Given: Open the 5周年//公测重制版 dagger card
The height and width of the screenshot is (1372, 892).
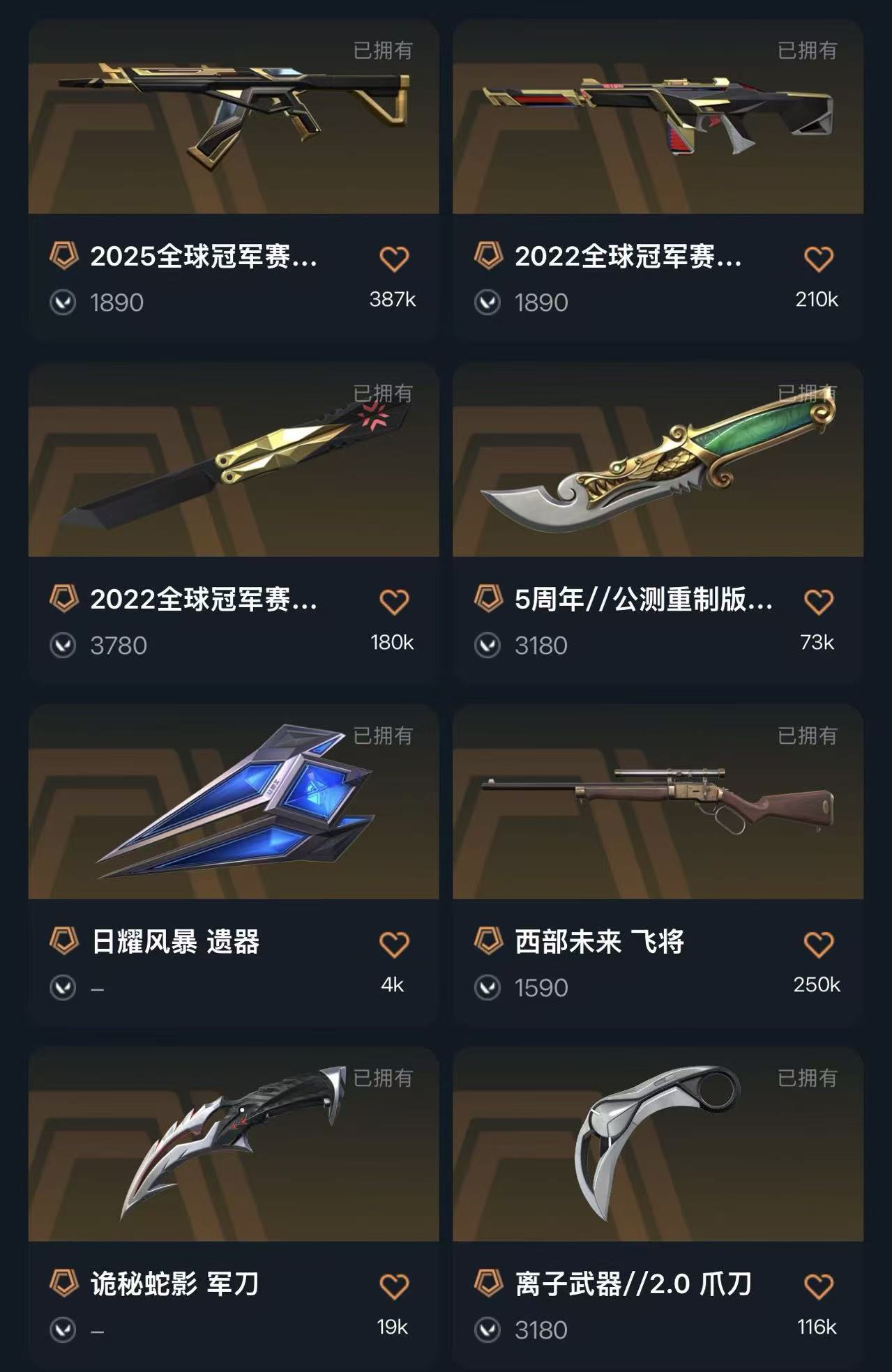Looking at the screenshot, I should 658,523.
